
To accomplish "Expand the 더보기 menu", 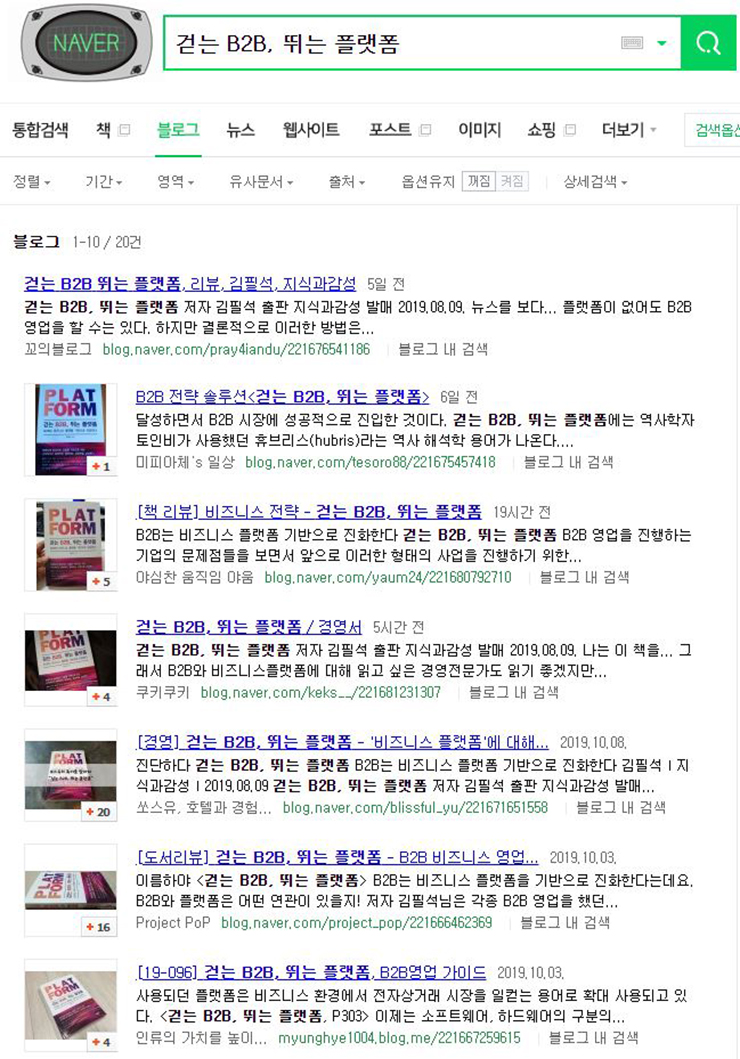I will 629,130.
